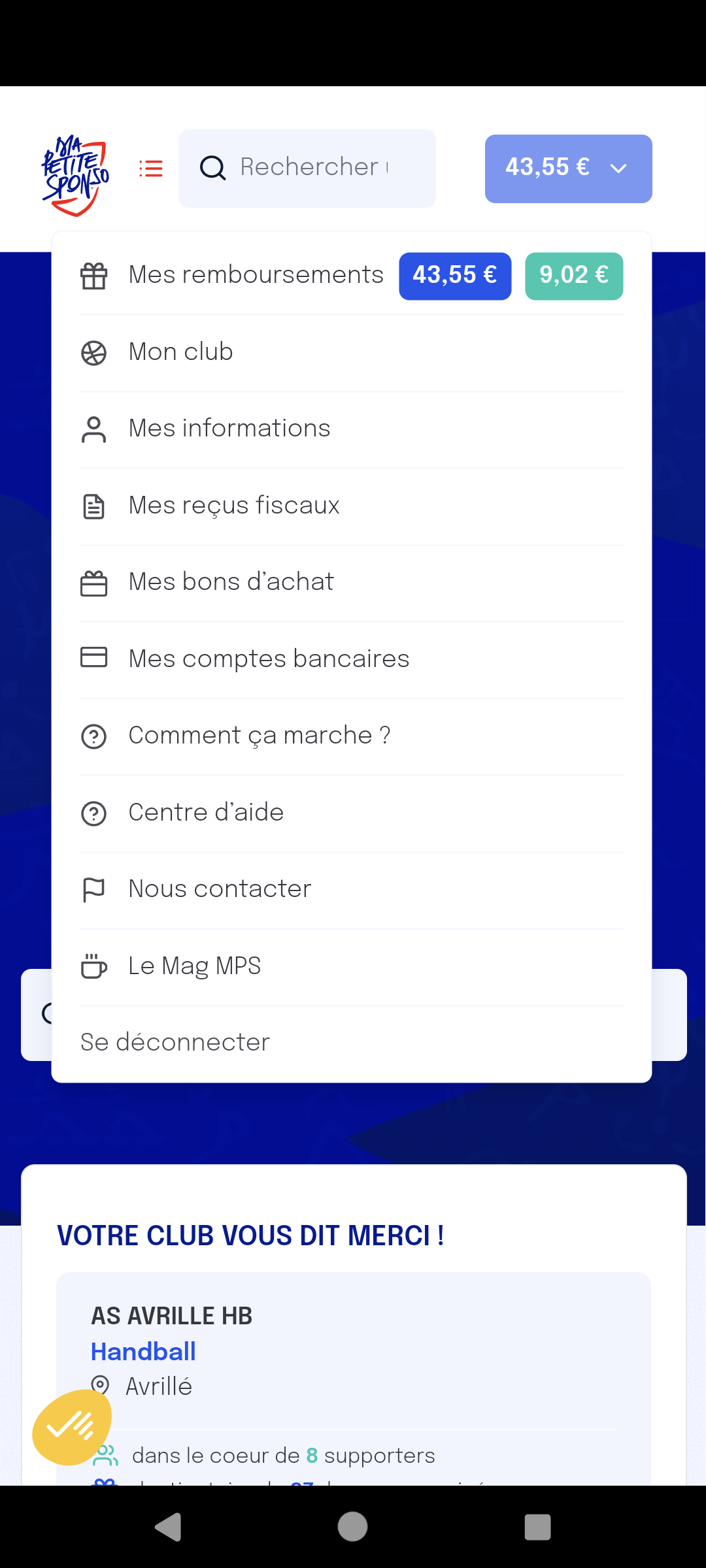The image size is (706, 1568).
Task: Tap the yellow checkmark floating button
Action: pyautogui.click(x=71, y=1427)
